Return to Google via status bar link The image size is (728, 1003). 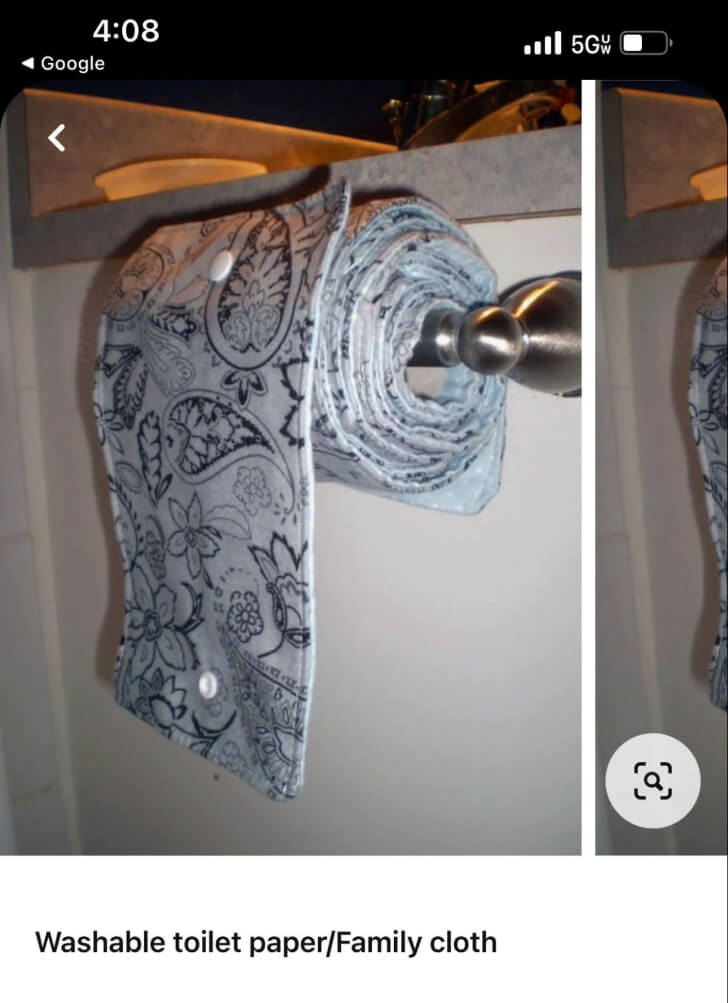coord(63,64)
